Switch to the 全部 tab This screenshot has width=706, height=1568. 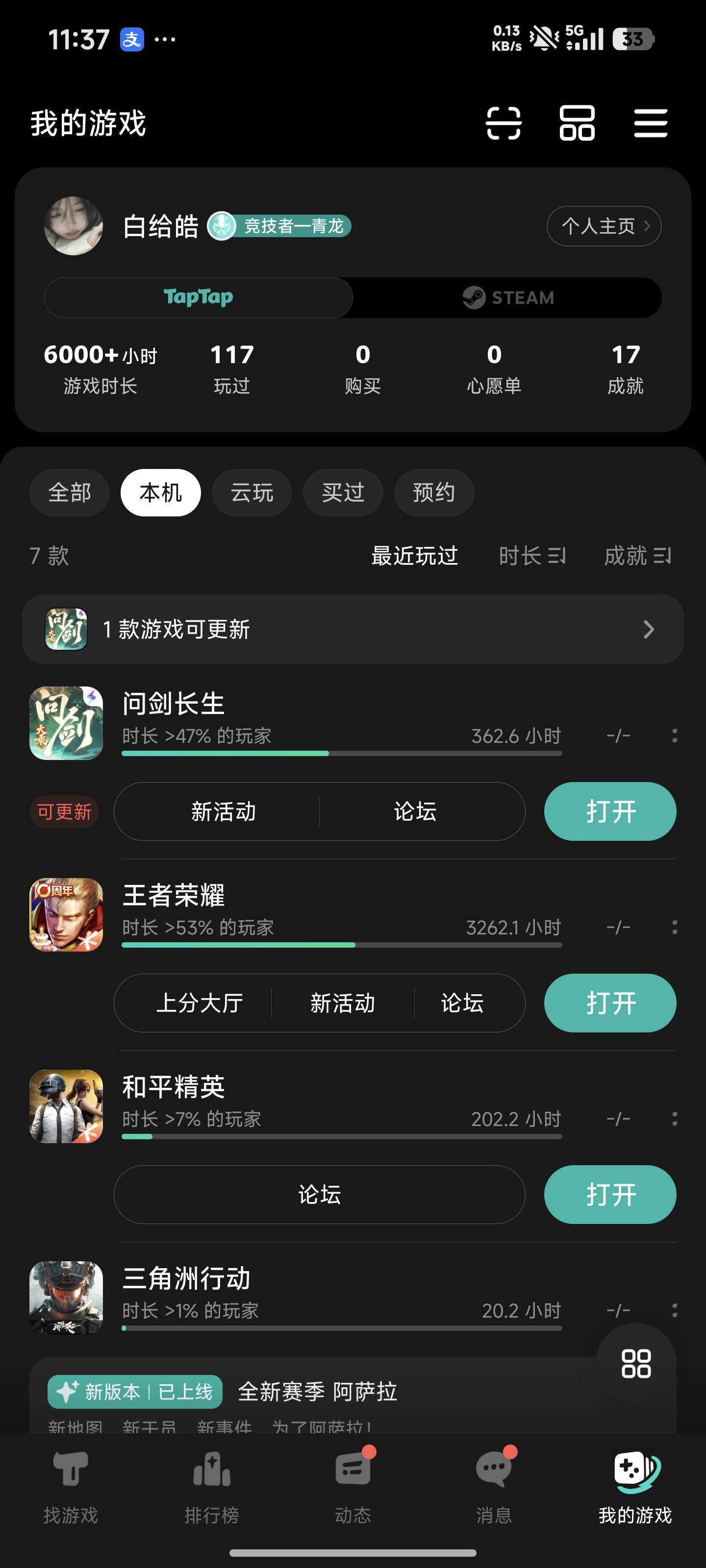69,493
